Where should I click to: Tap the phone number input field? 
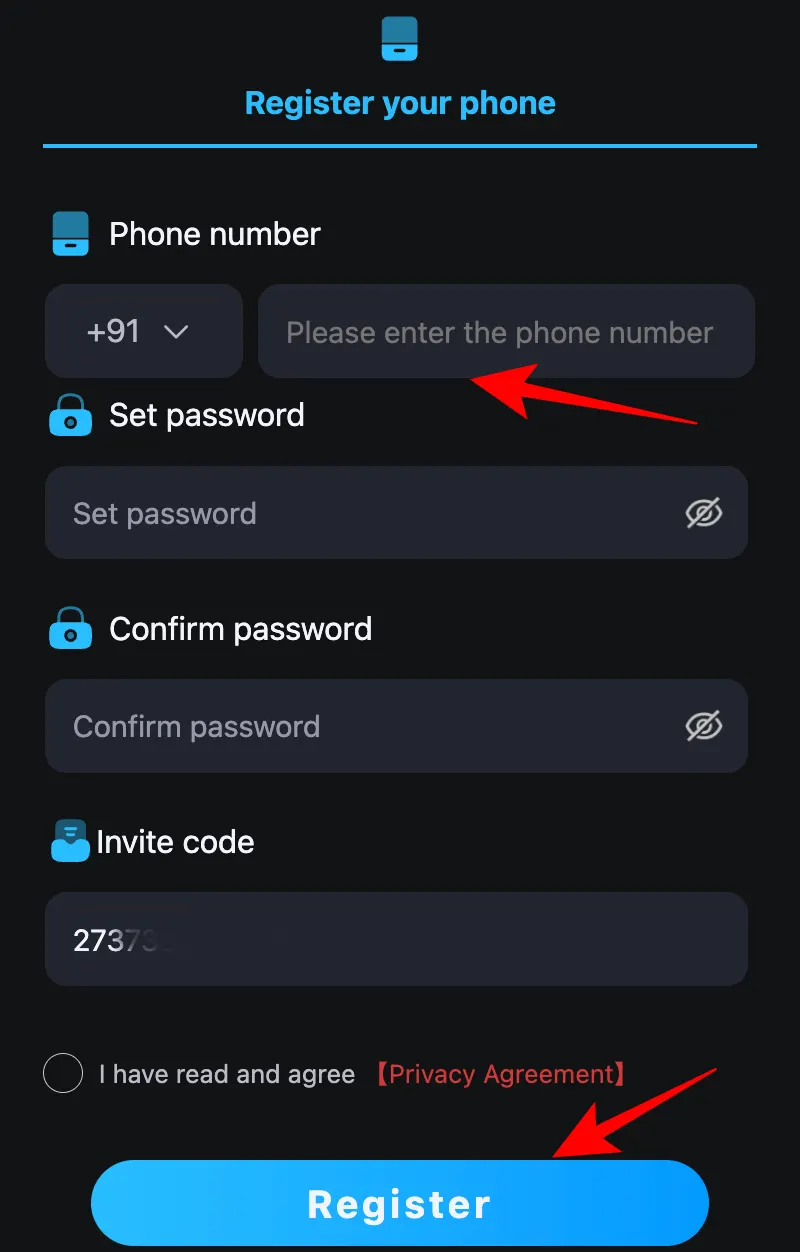click(x=500, y=332)
